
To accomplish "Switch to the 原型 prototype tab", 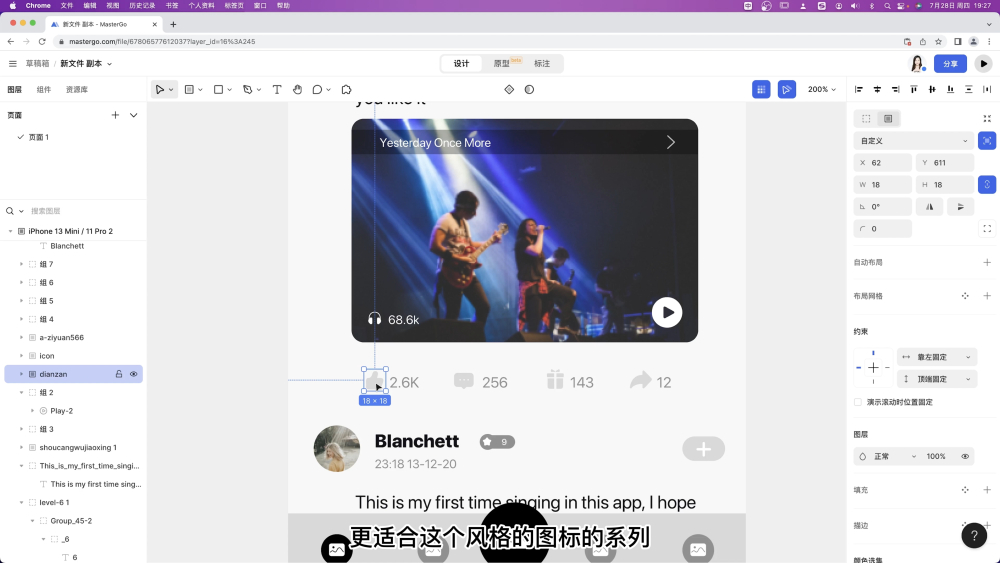I will tap(502, 63).
